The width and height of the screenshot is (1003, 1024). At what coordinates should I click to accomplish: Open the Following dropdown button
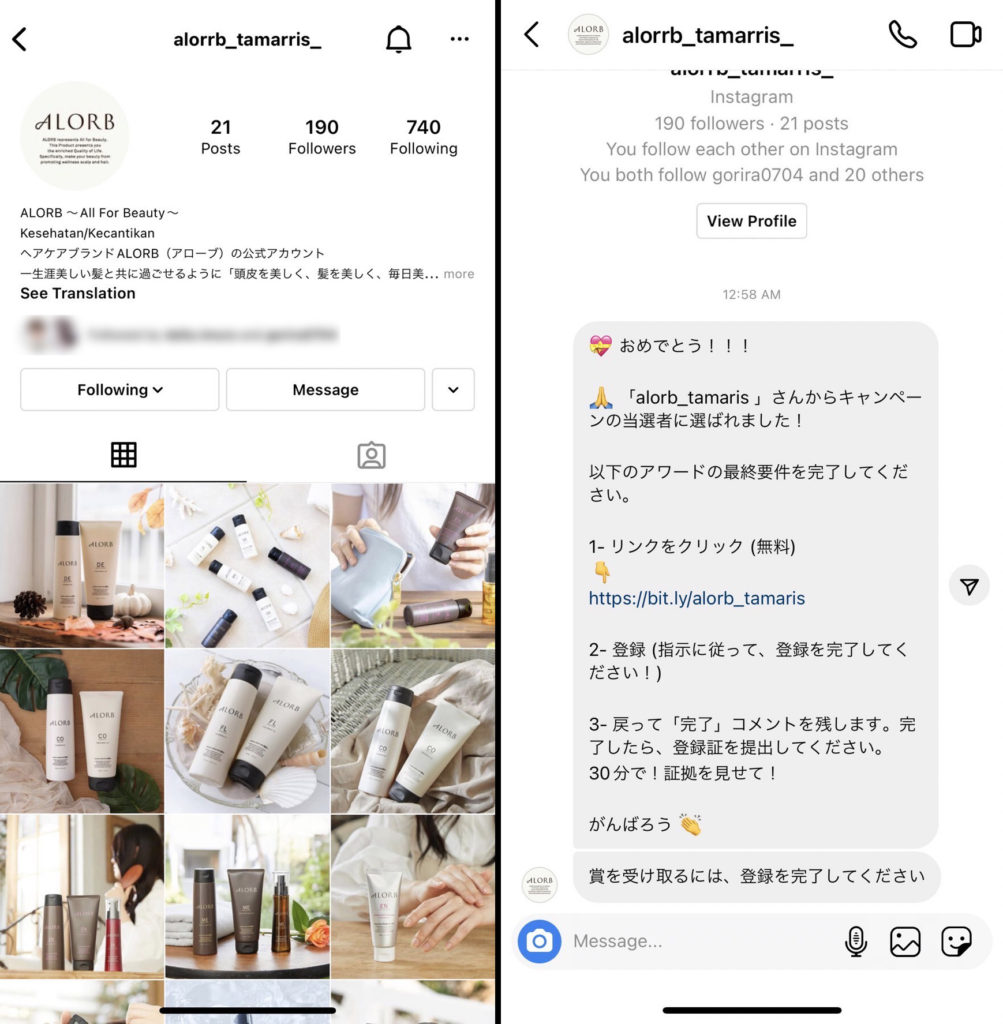tap(120, 390)
